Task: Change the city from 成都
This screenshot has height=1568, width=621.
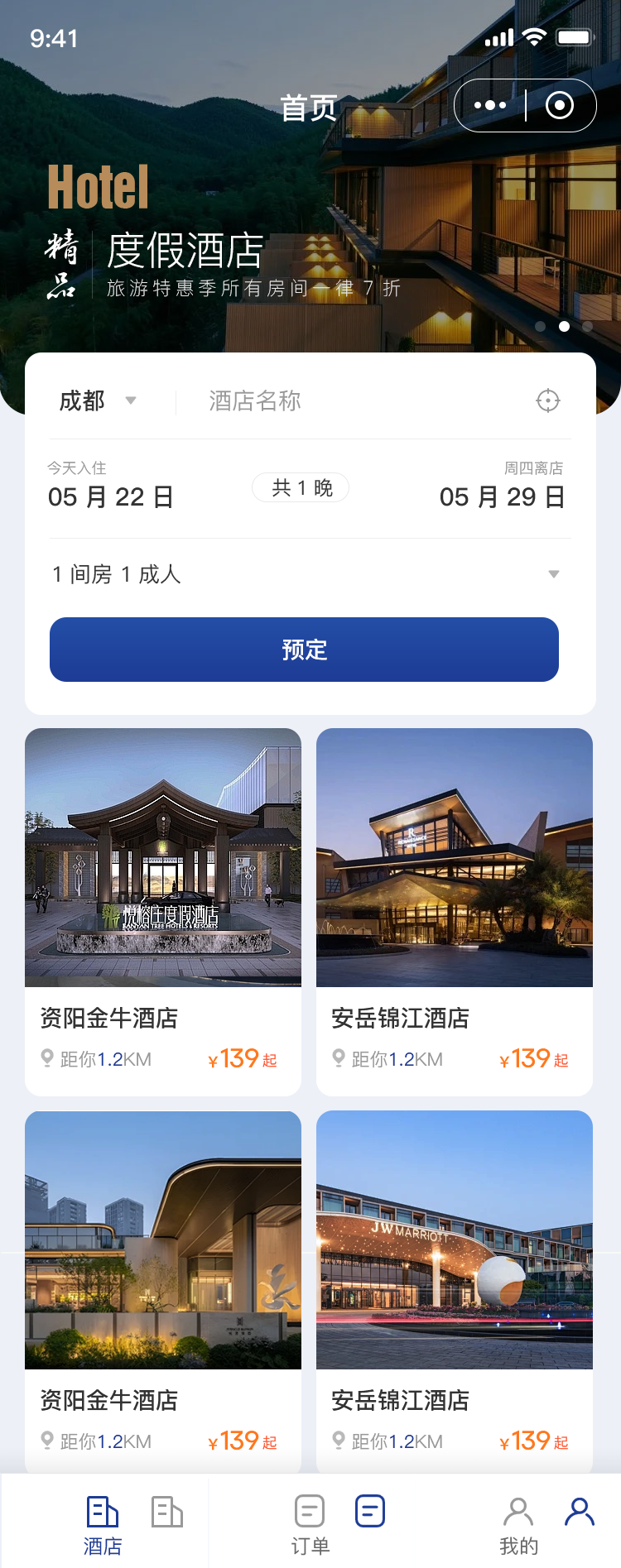Action: (x=97, y=401)
